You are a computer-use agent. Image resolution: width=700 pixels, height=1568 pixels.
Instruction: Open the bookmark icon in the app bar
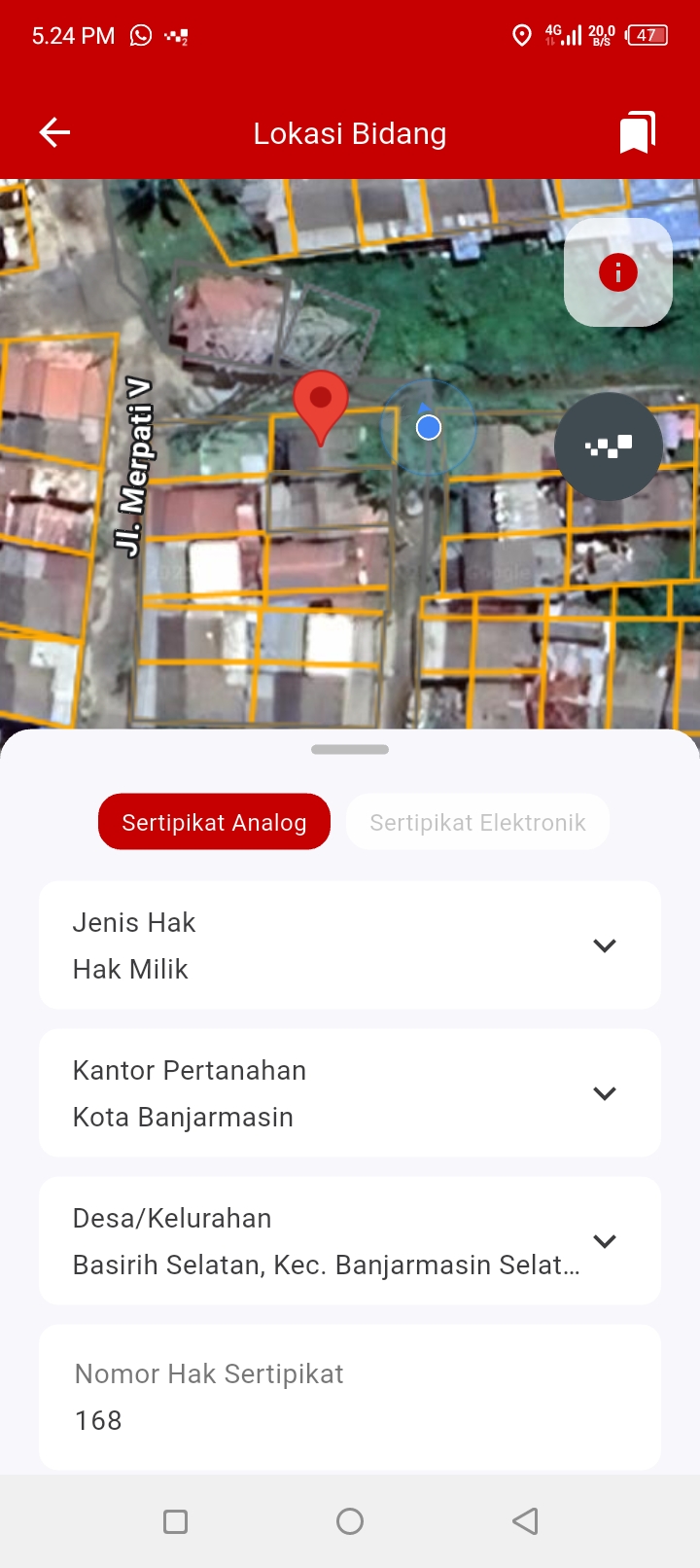tap(638, 132)
